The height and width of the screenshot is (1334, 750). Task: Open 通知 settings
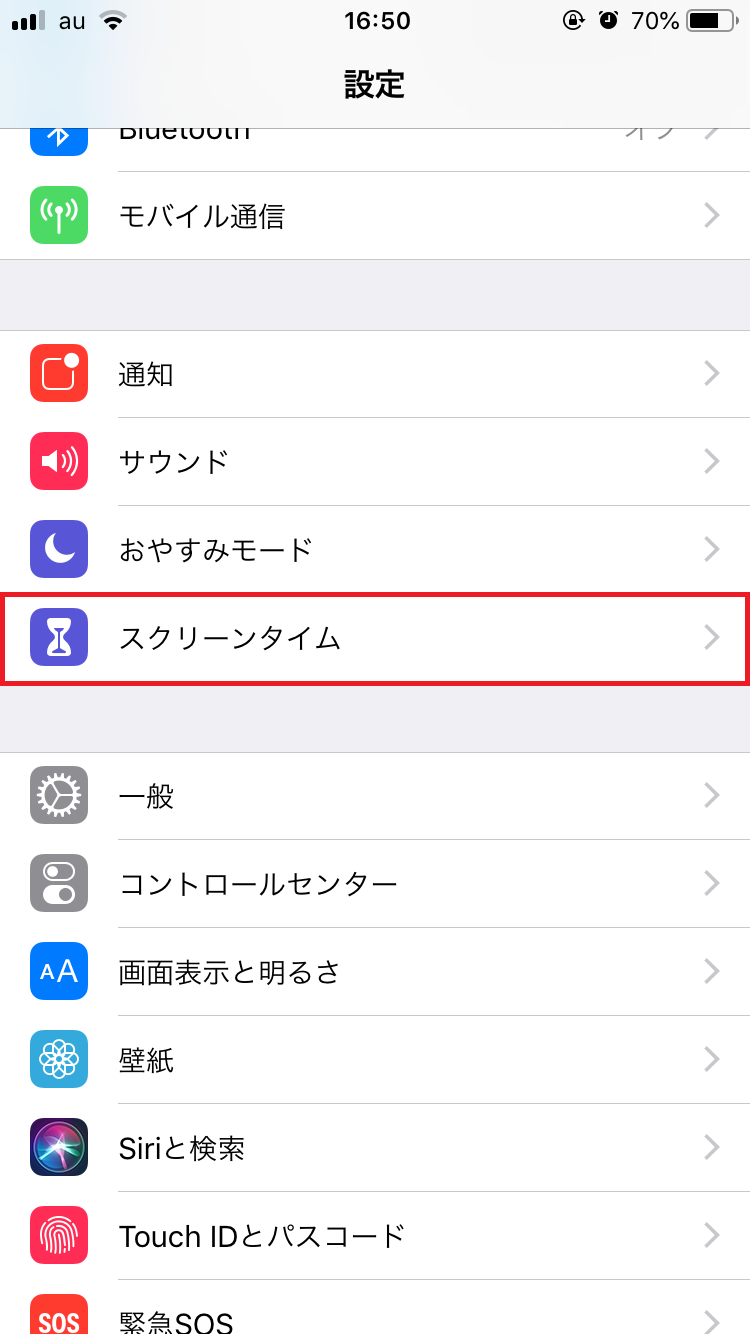(x=375, y=374)
